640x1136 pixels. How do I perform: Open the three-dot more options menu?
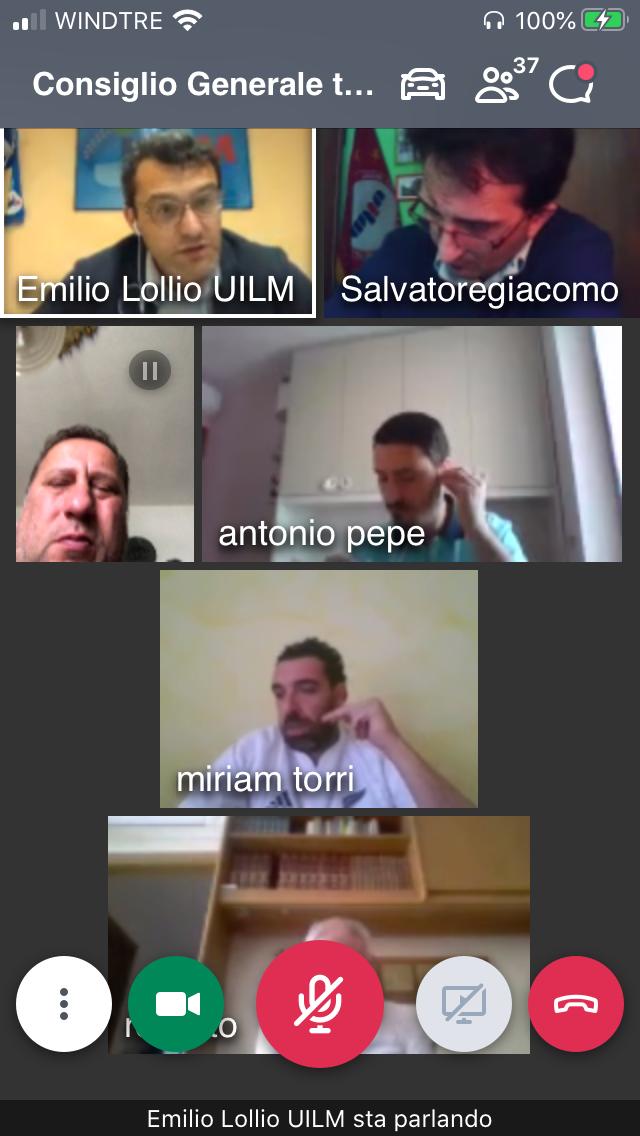(64, 1004)
